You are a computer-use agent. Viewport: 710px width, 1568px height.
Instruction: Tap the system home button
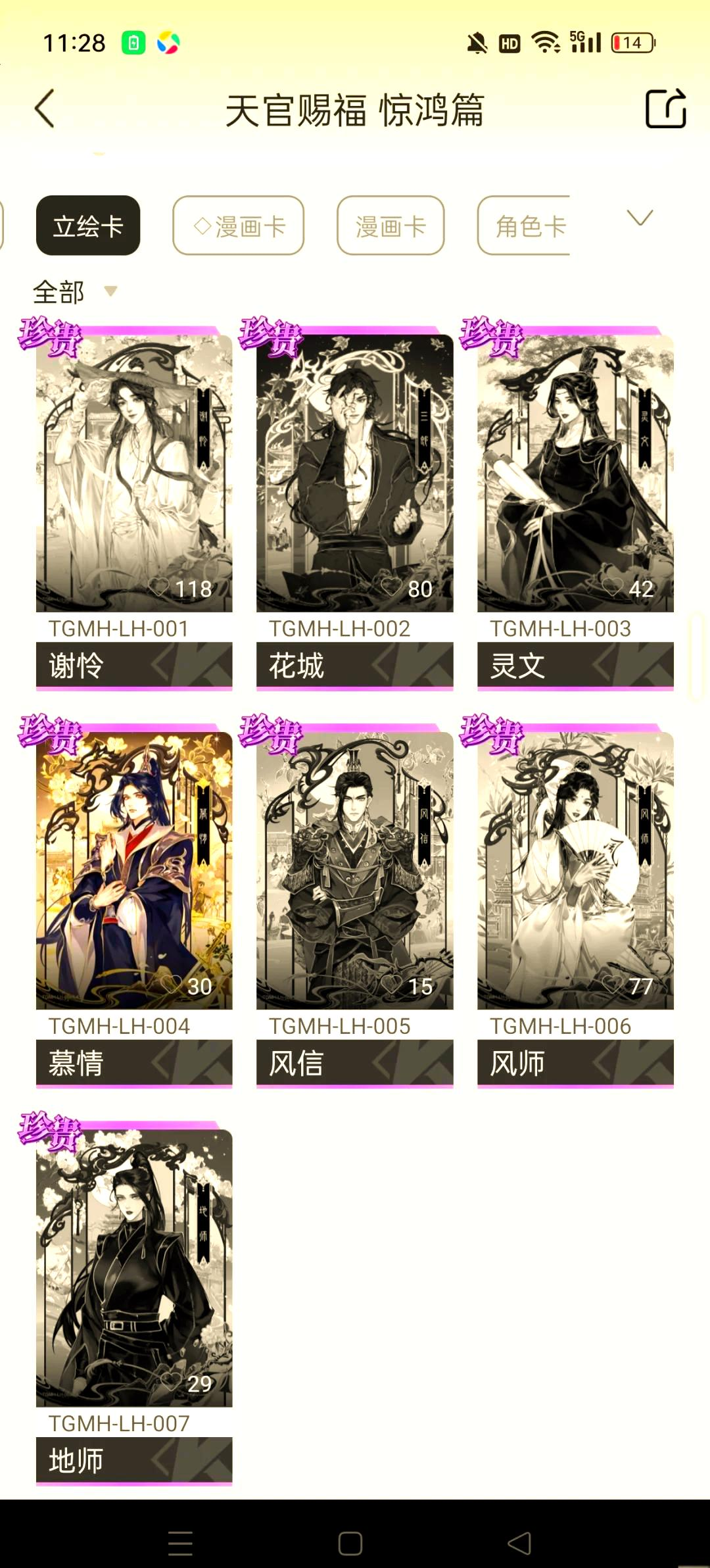point(350,1543)
